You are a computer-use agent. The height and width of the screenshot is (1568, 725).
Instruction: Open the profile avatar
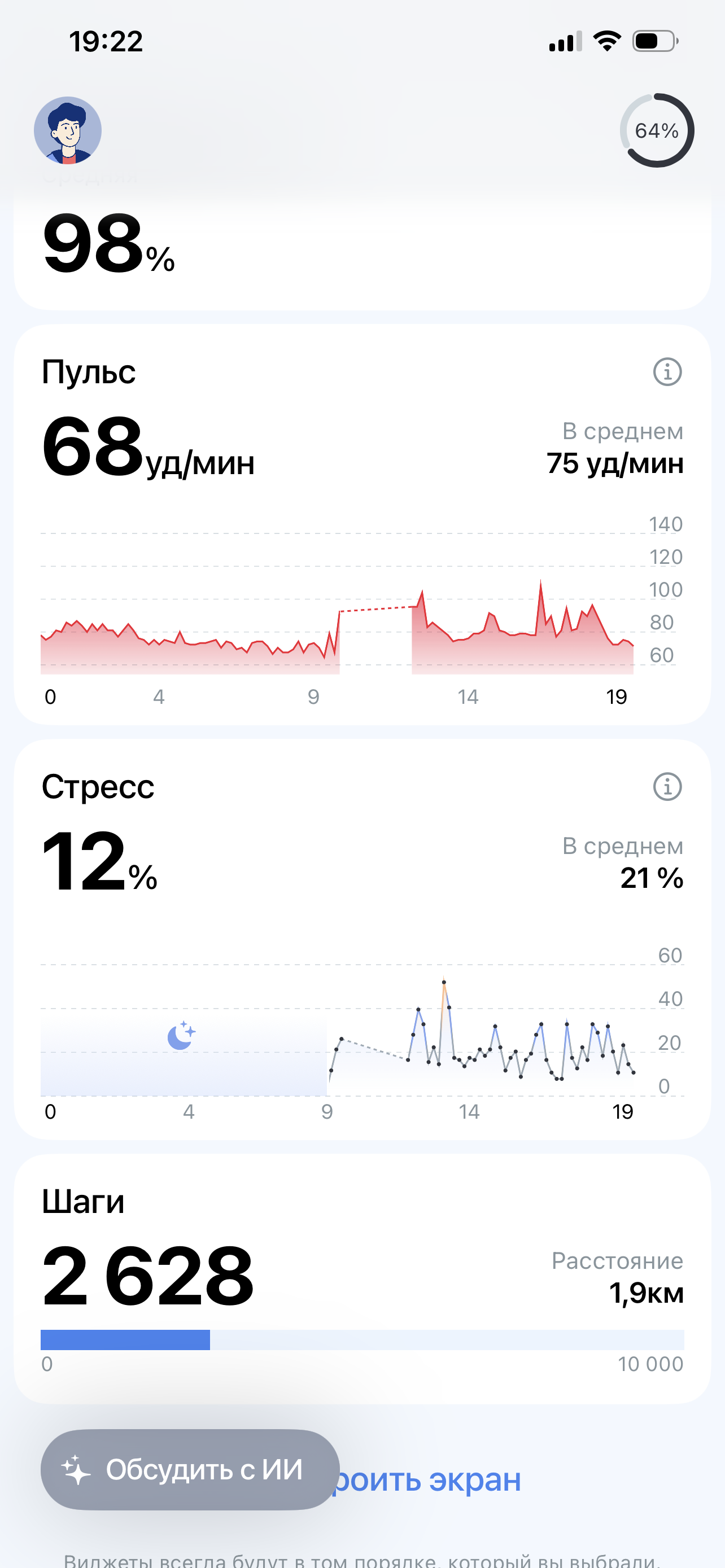coord(68,130)
